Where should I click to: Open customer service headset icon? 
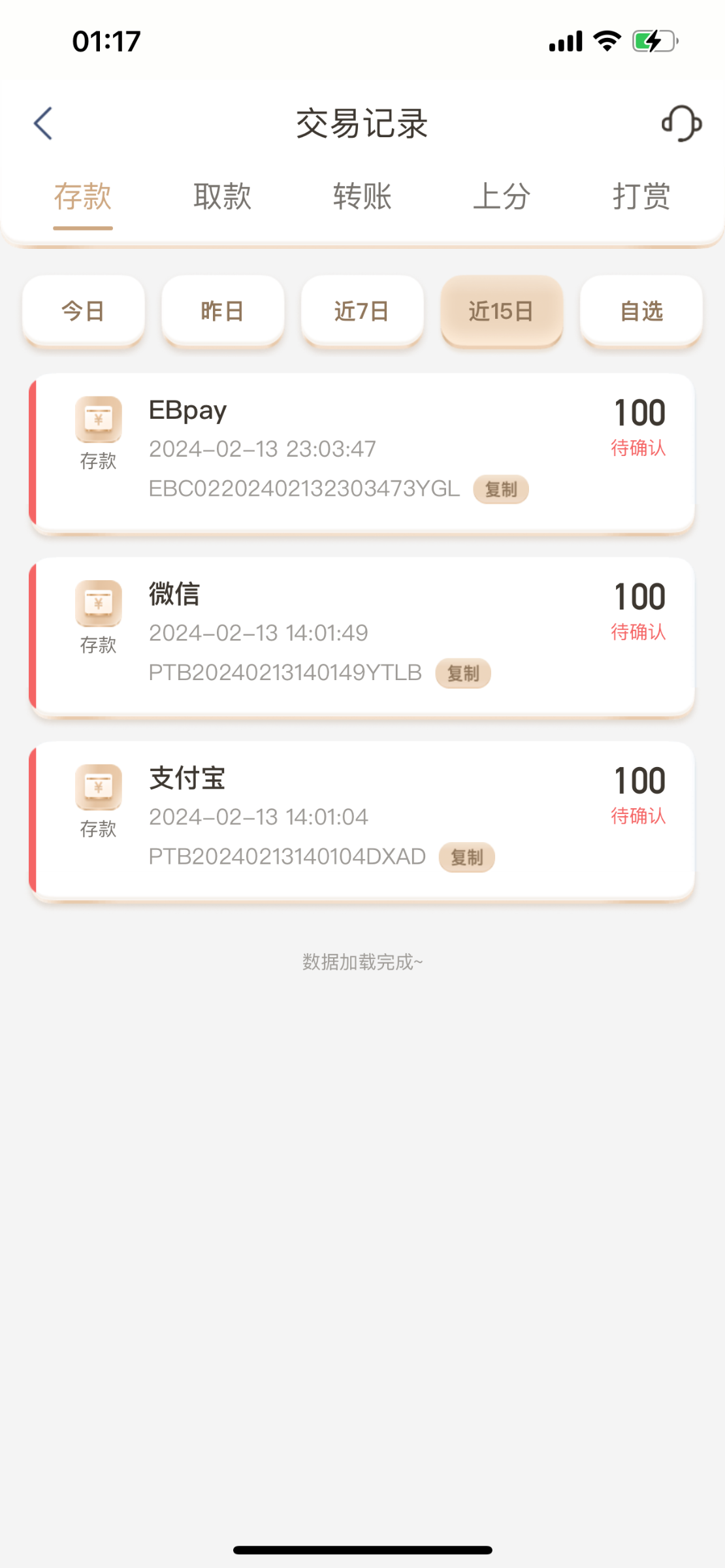coord(681,123)
